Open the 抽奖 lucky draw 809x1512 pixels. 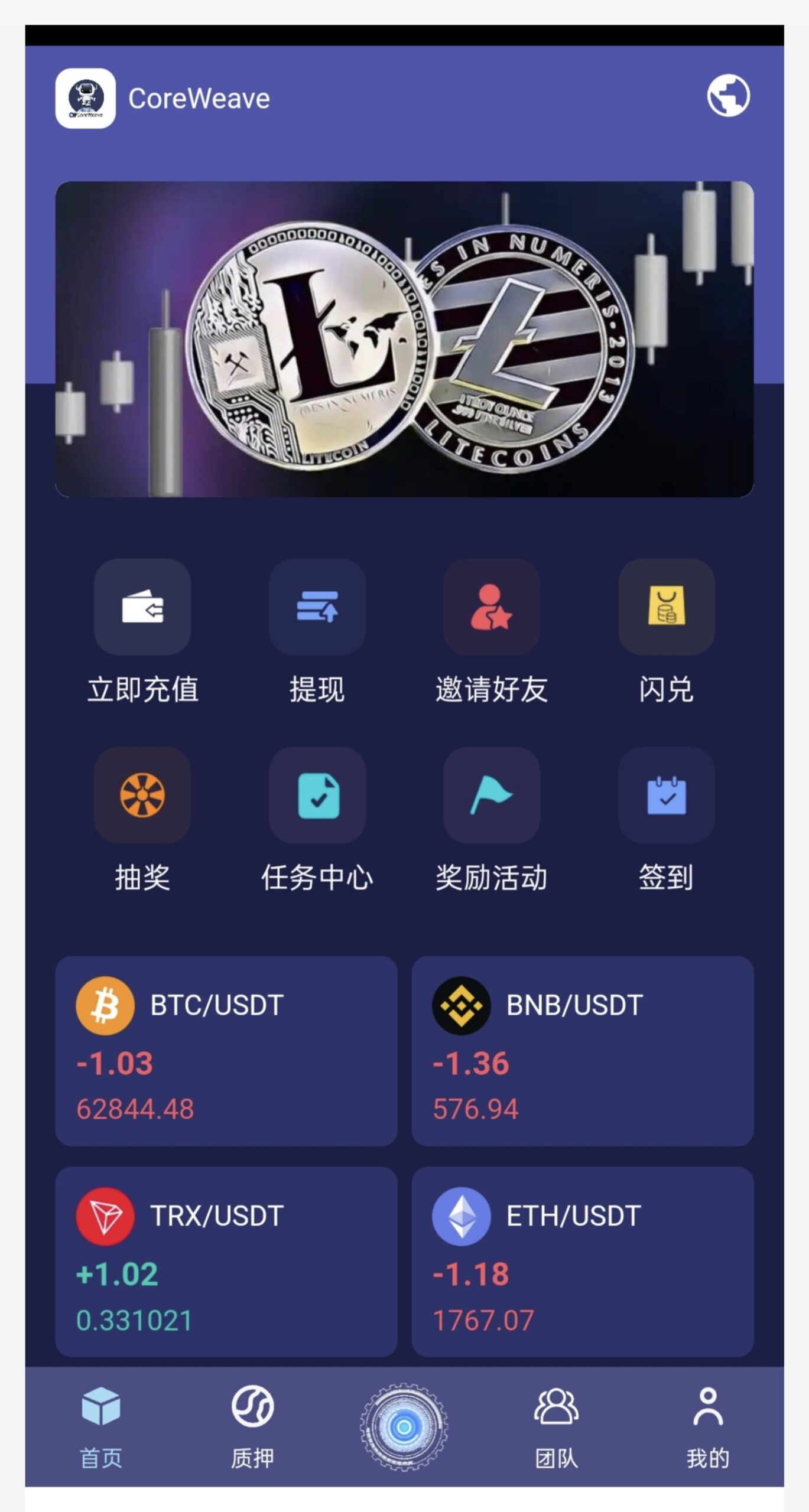click(142, 820)
